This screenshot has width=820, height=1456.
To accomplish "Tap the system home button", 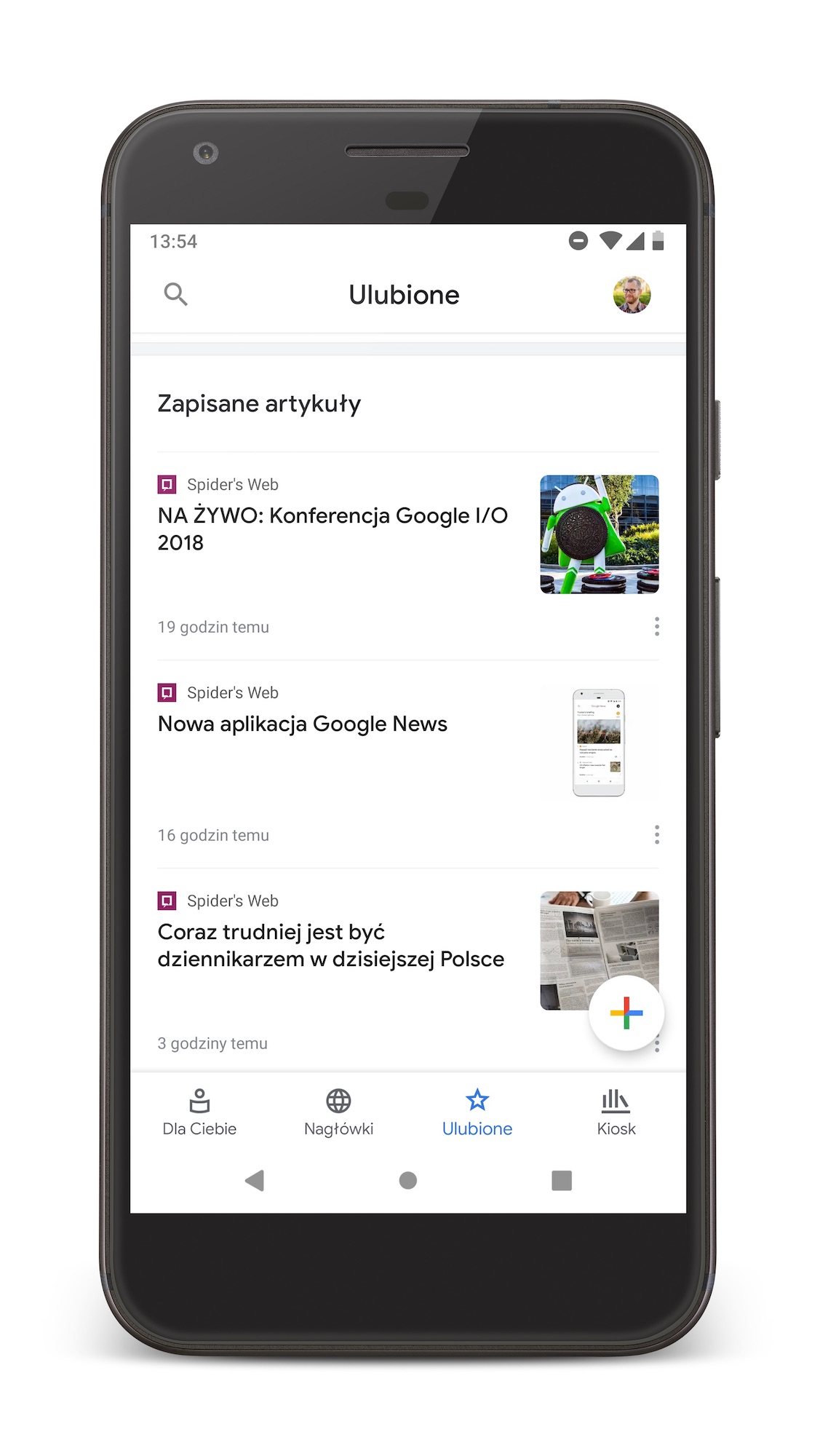I will point(408,1180).
